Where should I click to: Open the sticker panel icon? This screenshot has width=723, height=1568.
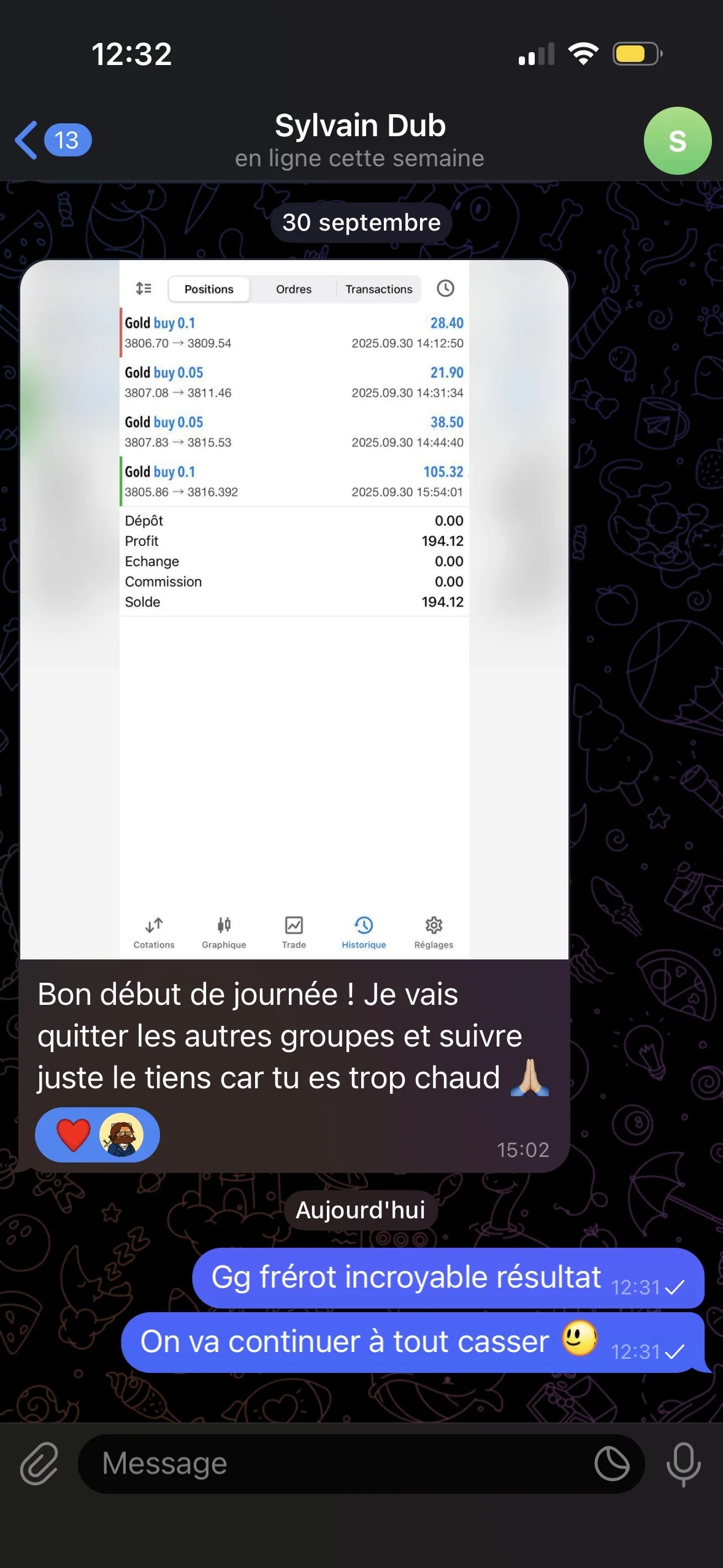click(x=611, y=1464)
